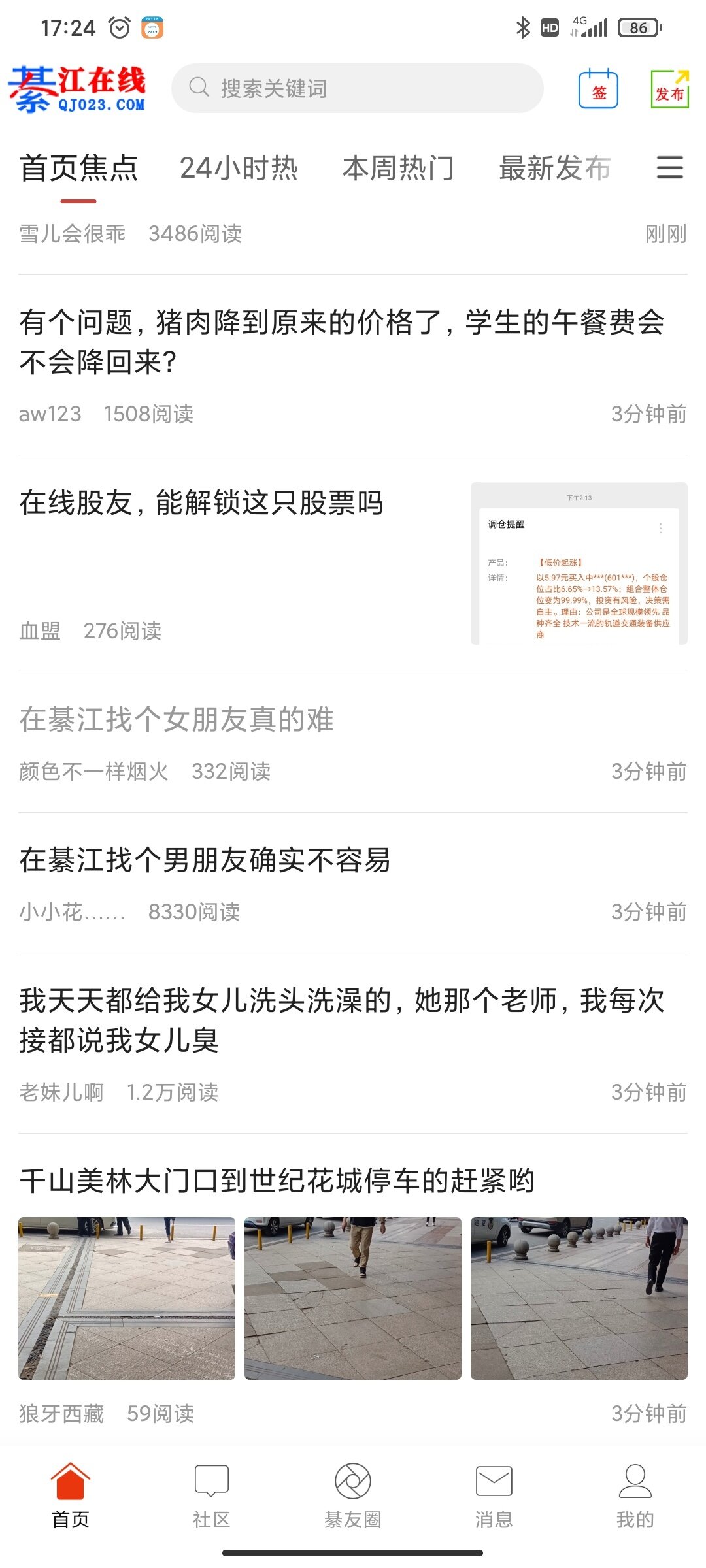The height and width of the screenshot is (1568, 706).
Task: Open the post 千山美林大门口到世纪花城停车
Action: (277, 1181)
